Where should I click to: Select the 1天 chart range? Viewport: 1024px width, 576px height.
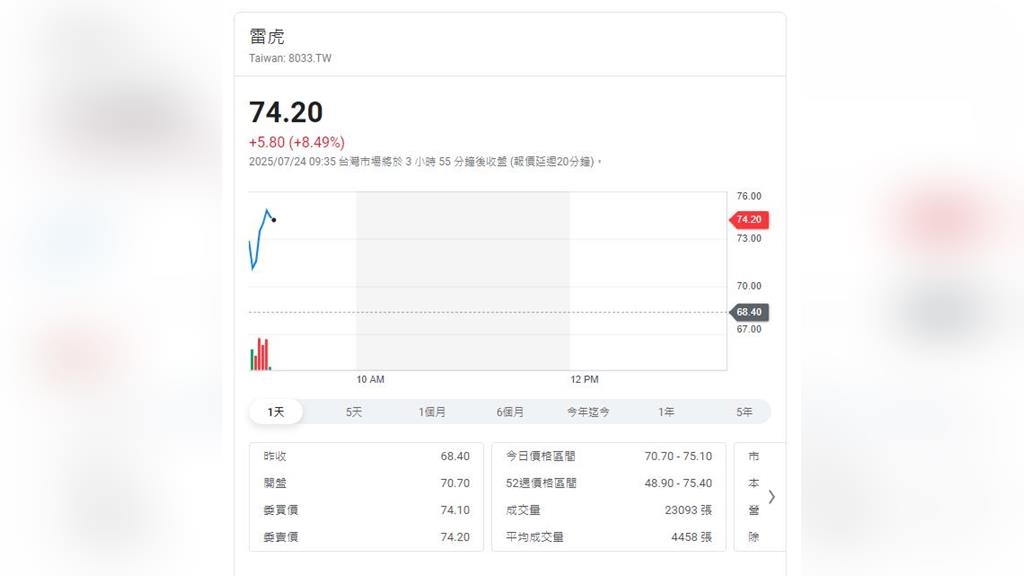coord(276,412)
